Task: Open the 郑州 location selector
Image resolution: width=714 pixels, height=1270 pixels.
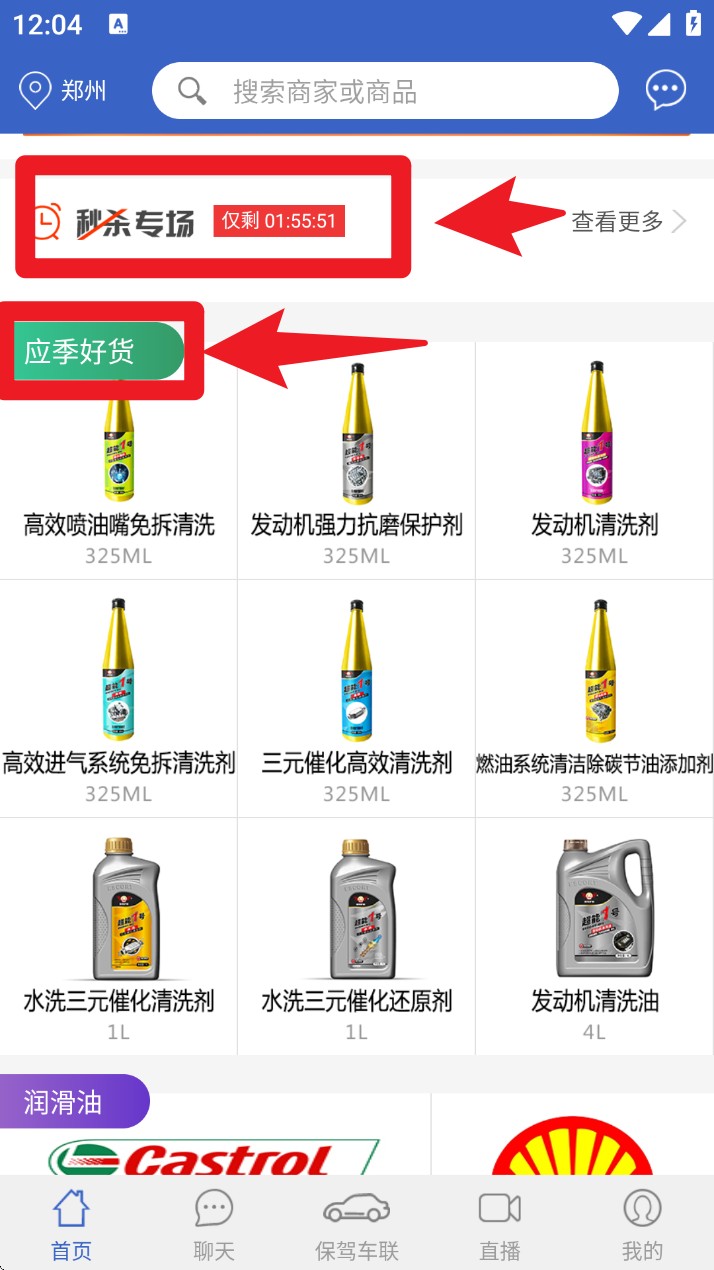Action: coord(62,91)
